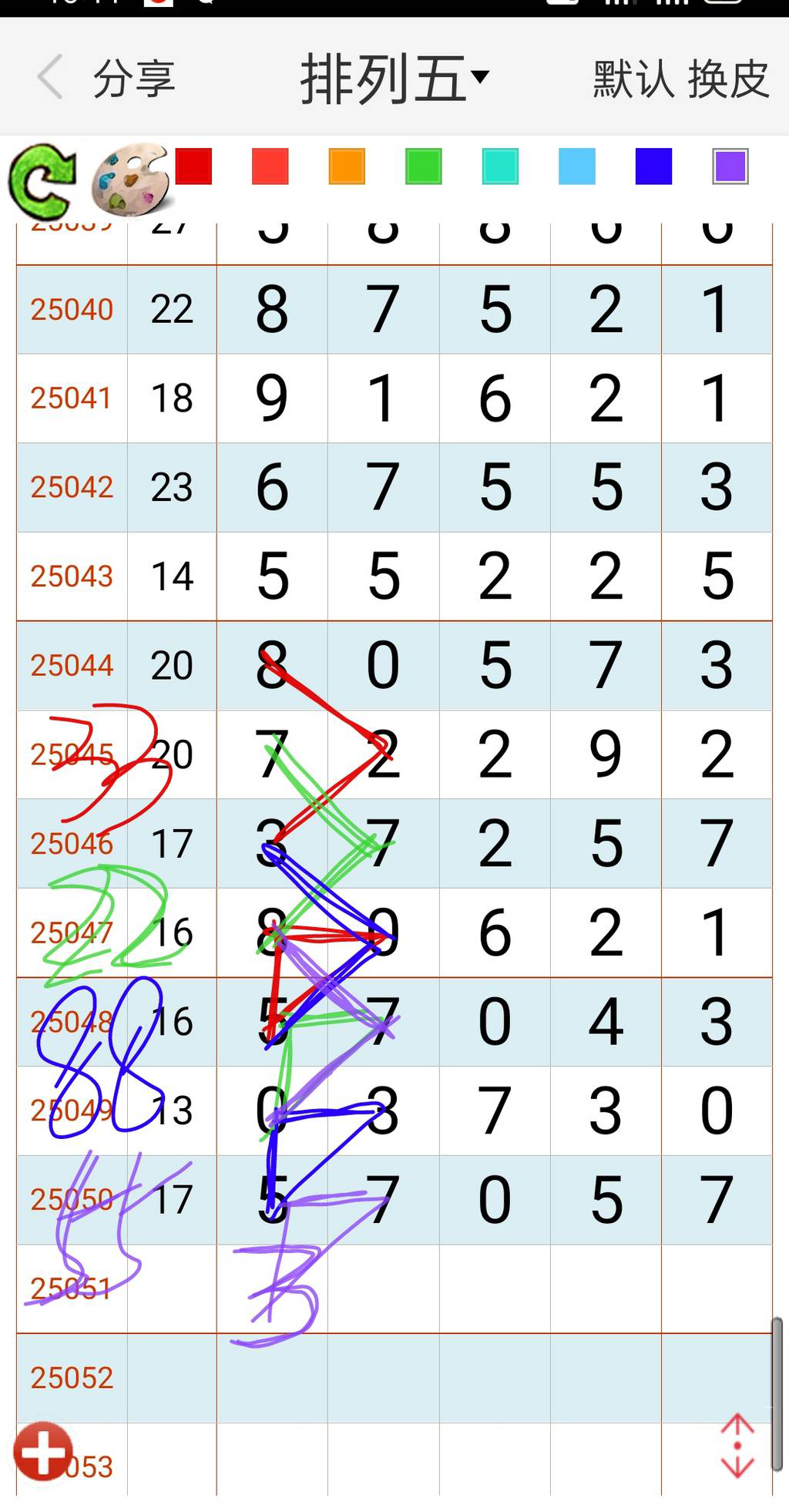The height and width of the screenshot is (1512, 789).
Task: Tap the 换皮 change skin option
Action: [727, 77]
